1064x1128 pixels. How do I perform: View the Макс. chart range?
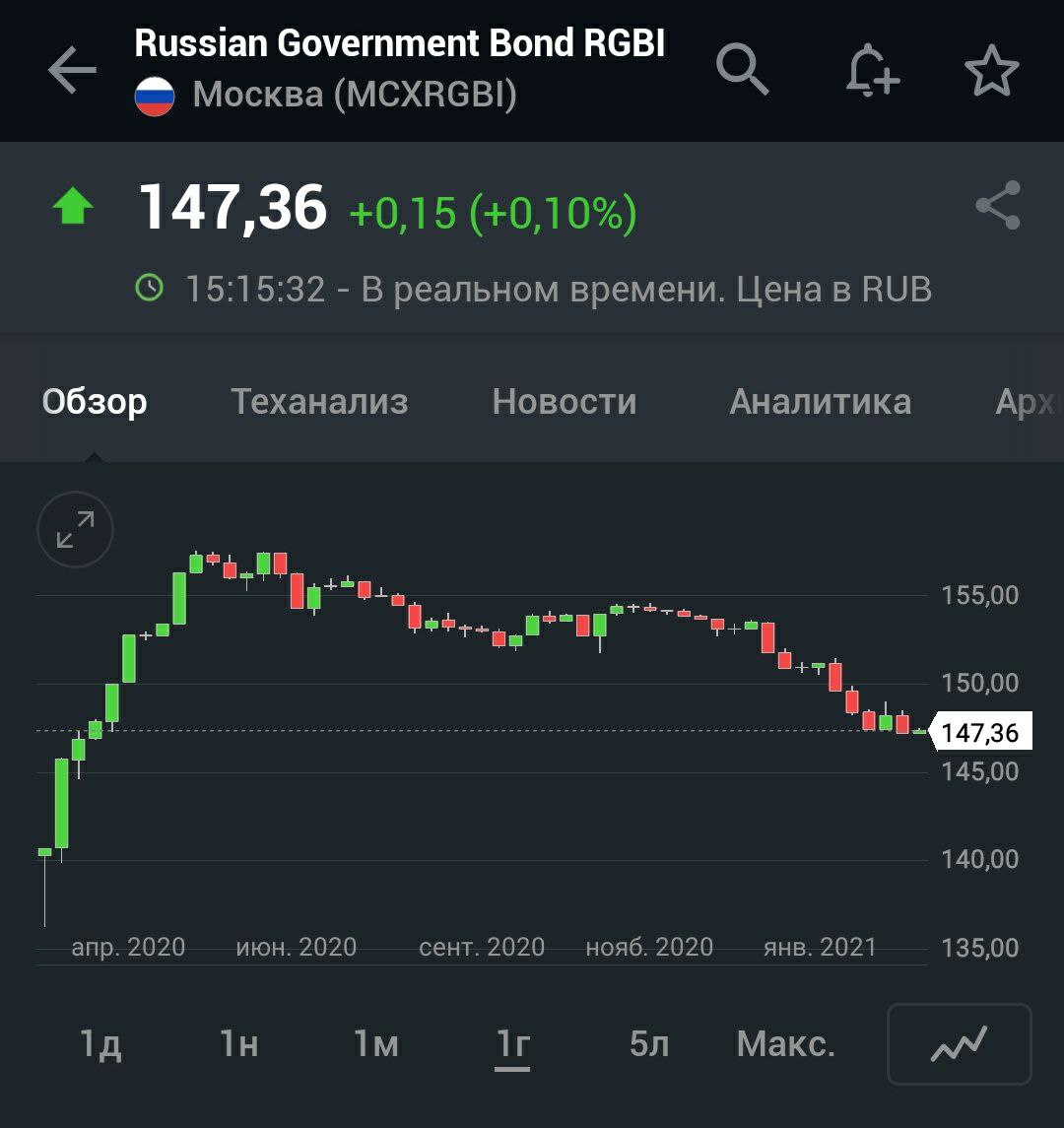click(x=785, y=1043)
